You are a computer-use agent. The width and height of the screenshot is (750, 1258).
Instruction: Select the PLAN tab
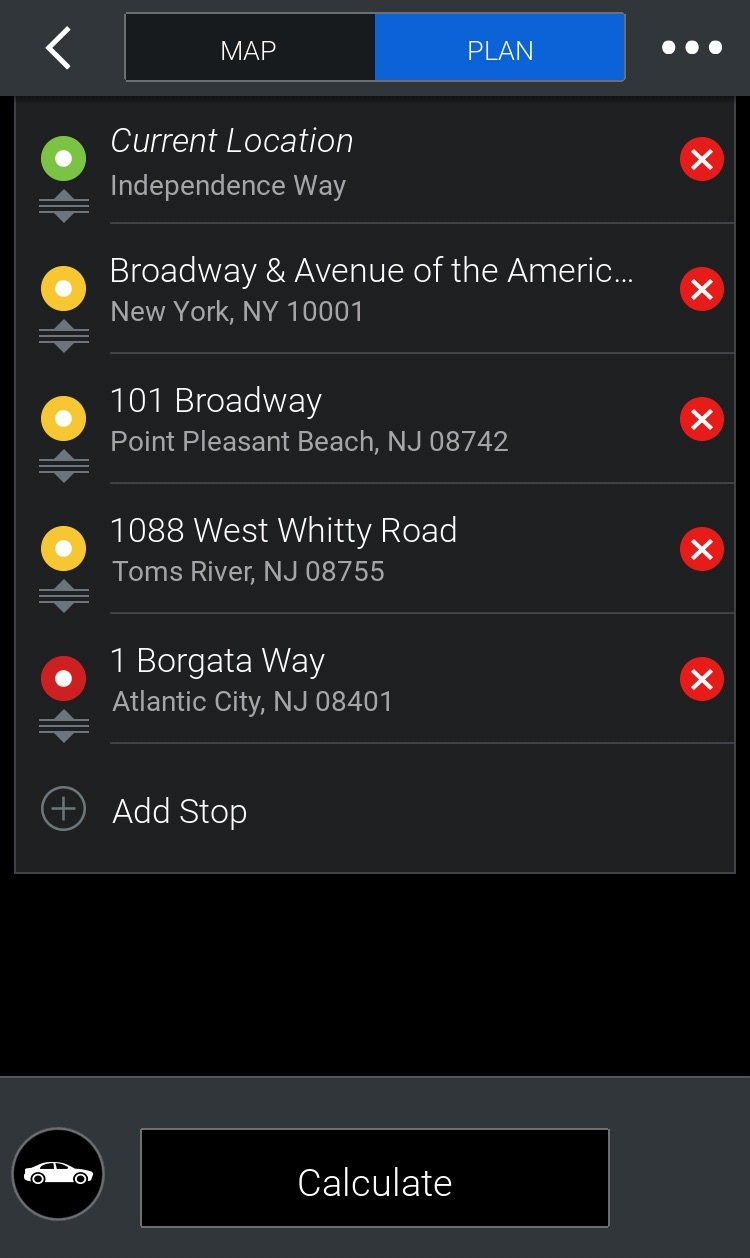pos(500,50)
